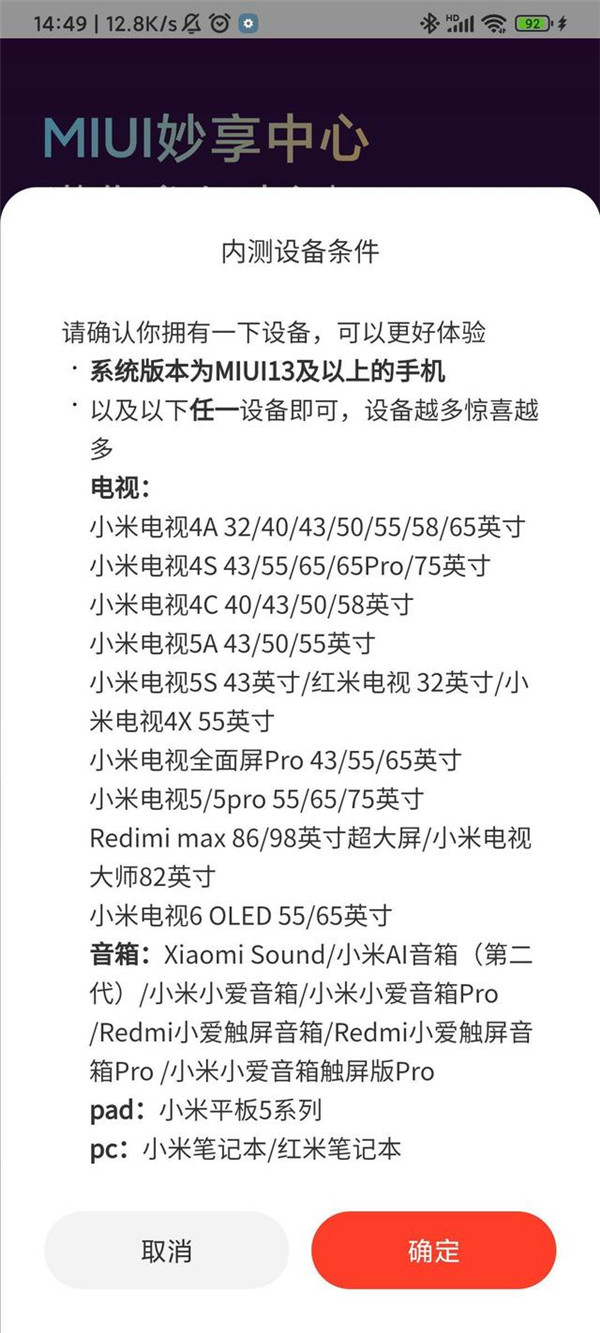Image resolution: width=600 pixels, height=1333 pixels.
Task: Confirm with the red 确定 button
Action: click(x=433, y=1250)
